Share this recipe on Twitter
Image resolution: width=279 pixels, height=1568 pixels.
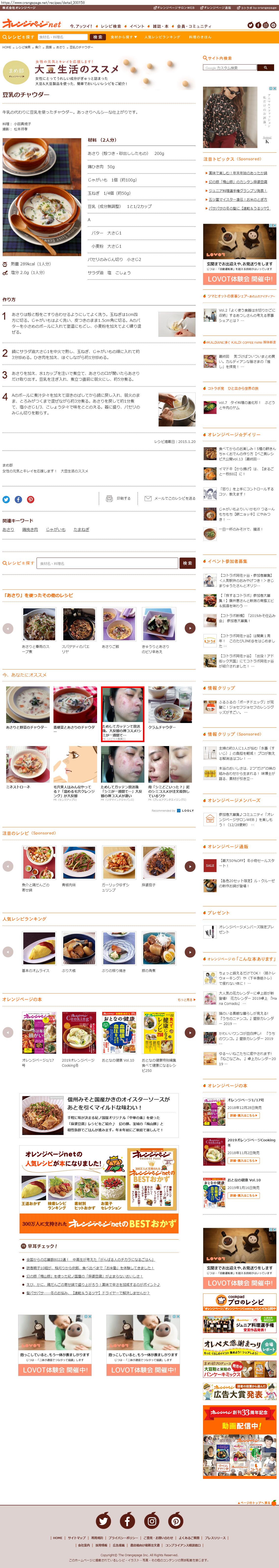pos(6,499)
